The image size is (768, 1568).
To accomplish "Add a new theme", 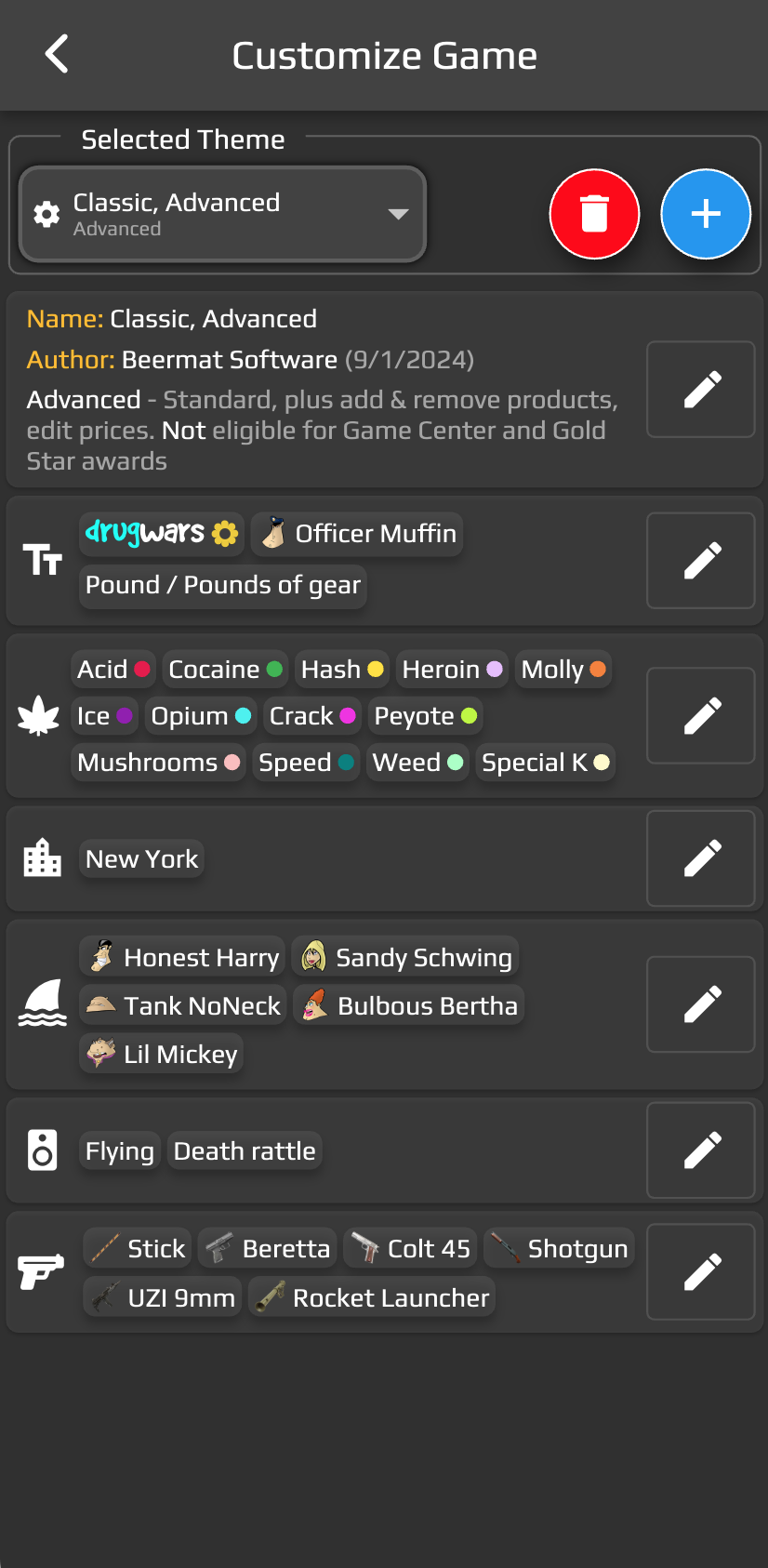I will (705, 214).
